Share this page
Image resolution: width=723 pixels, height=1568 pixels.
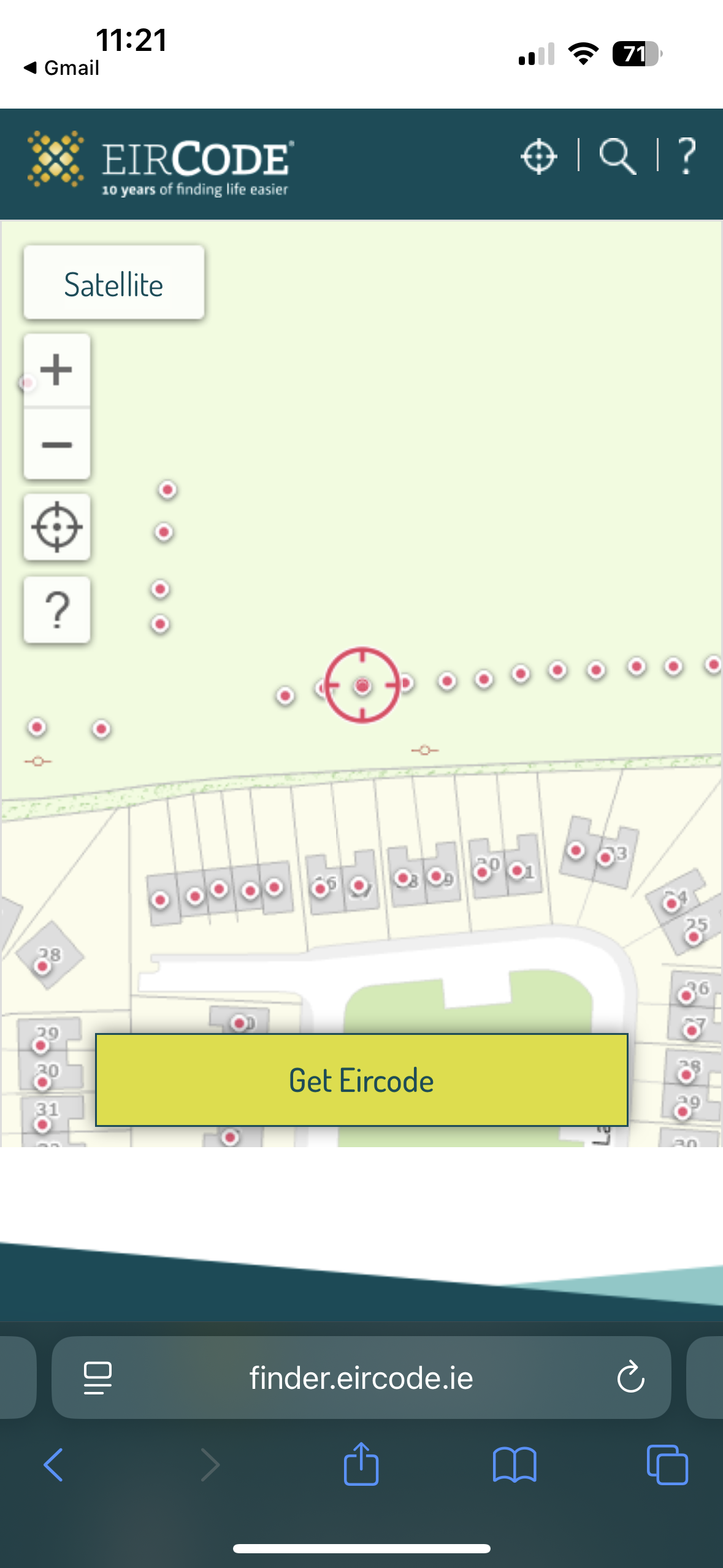pyautogui.click(x=361, y=1464)
